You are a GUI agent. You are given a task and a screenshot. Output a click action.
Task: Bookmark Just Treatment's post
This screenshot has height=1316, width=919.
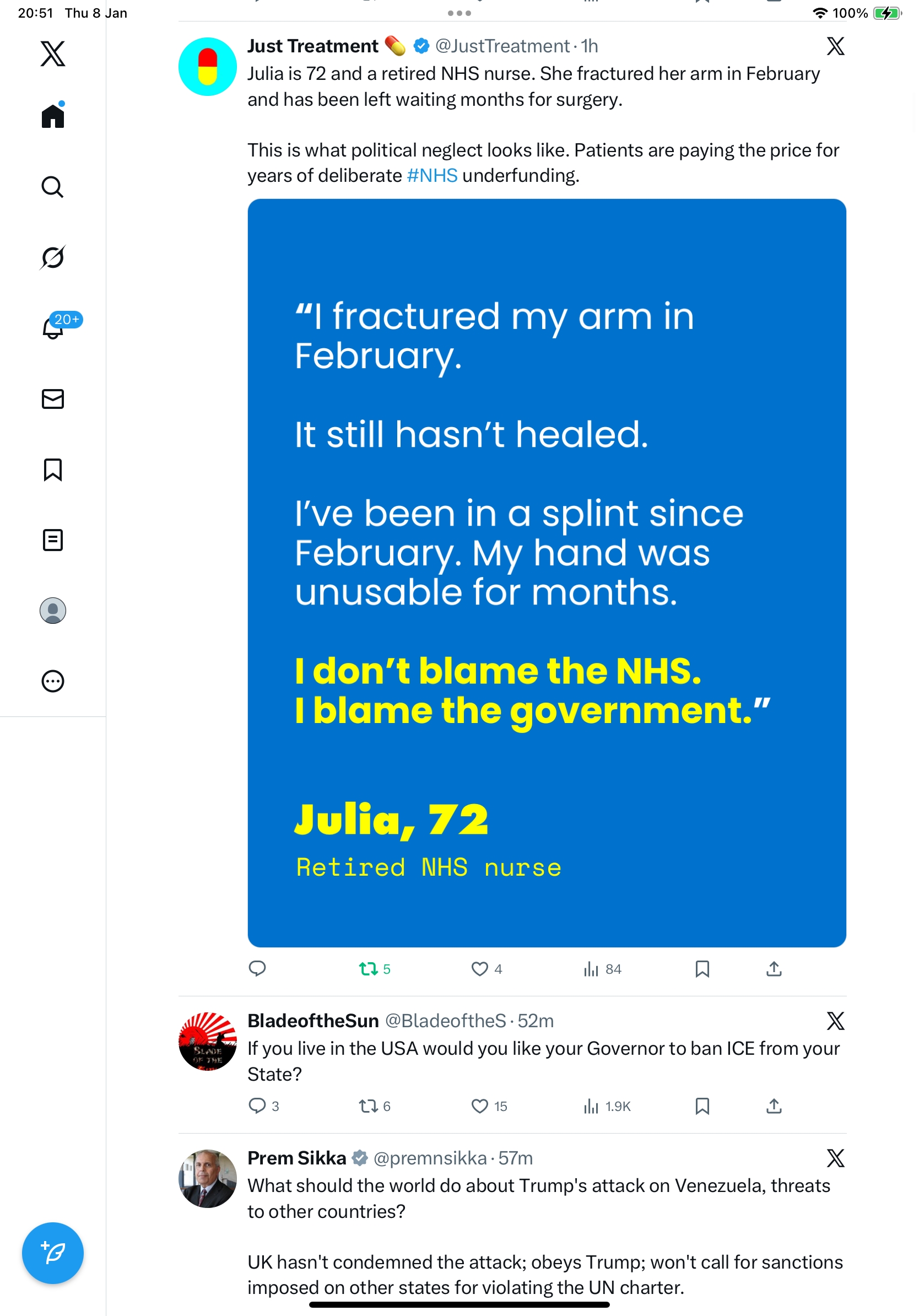[702, 969]
